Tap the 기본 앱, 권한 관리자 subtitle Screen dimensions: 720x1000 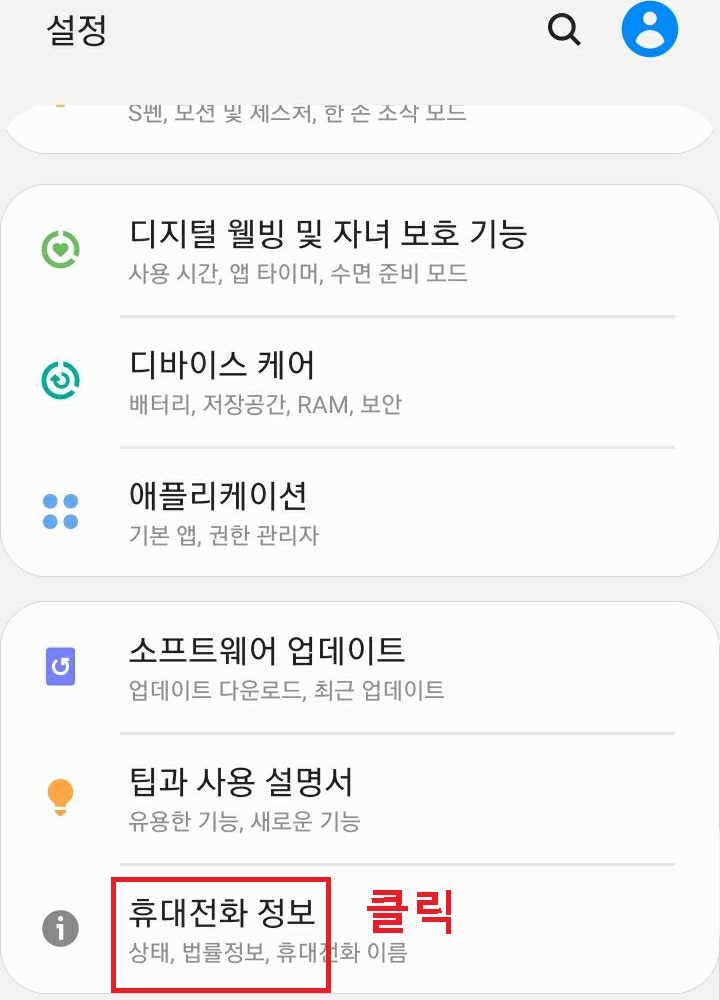tap(225, 535)
